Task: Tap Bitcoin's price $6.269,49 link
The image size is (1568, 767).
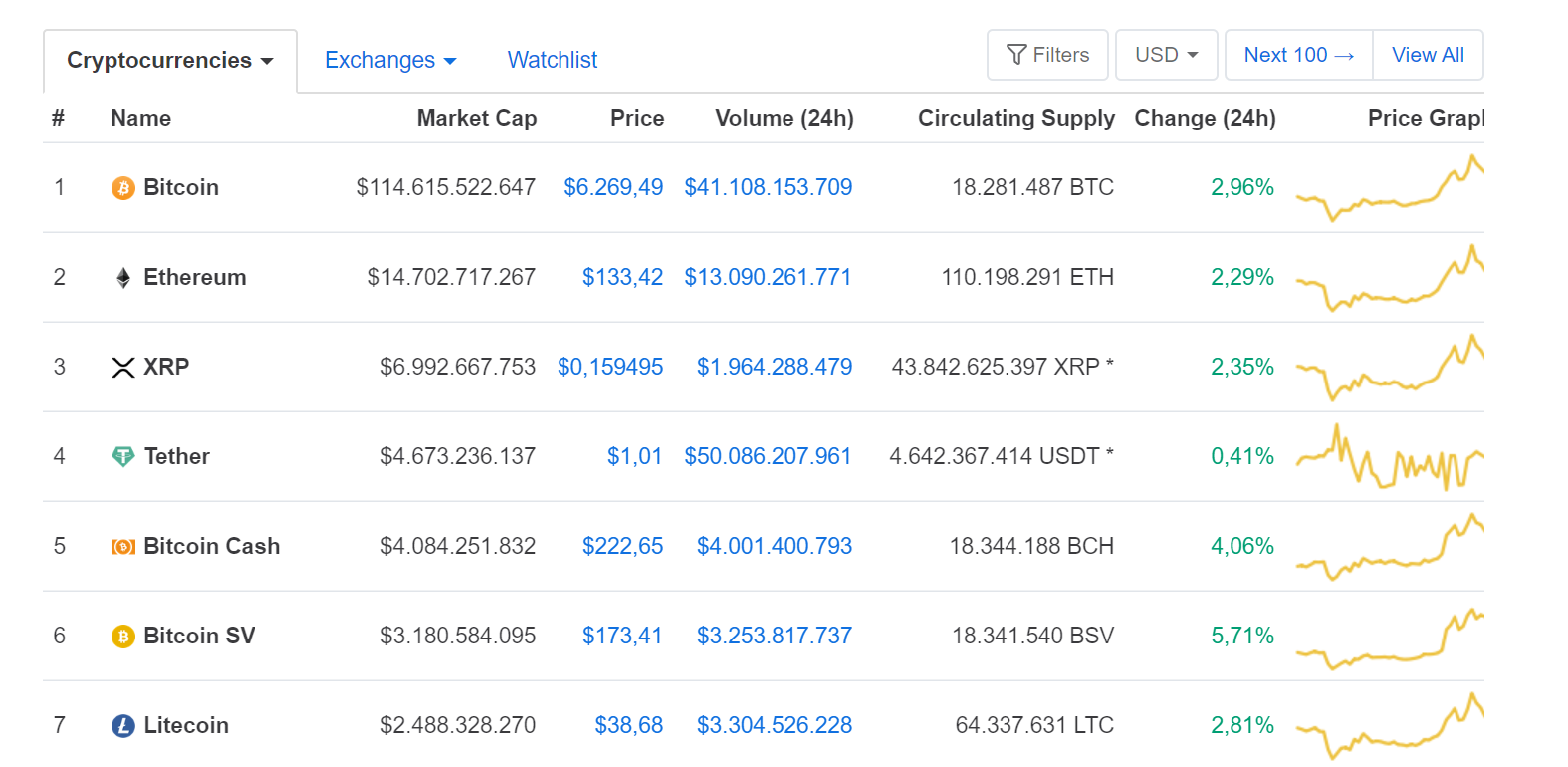Action: tap(612, 187)
